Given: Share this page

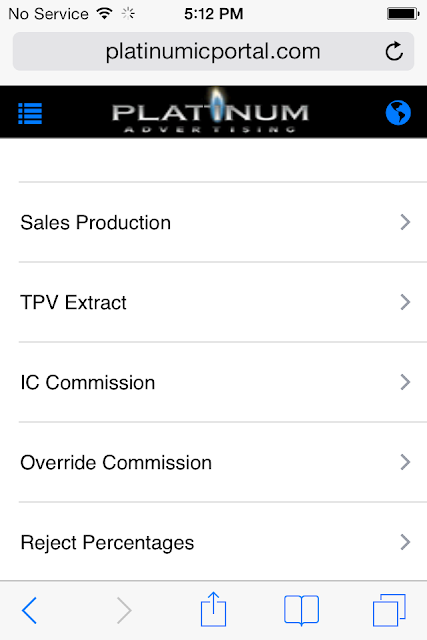Looking at the screenshot, I should coord(213,609).
